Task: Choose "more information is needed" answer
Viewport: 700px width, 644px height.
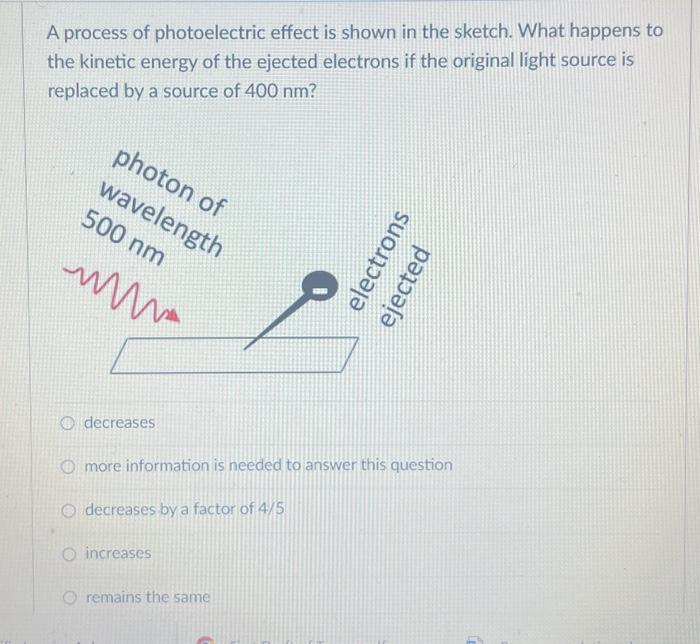Action: point(69,466)
